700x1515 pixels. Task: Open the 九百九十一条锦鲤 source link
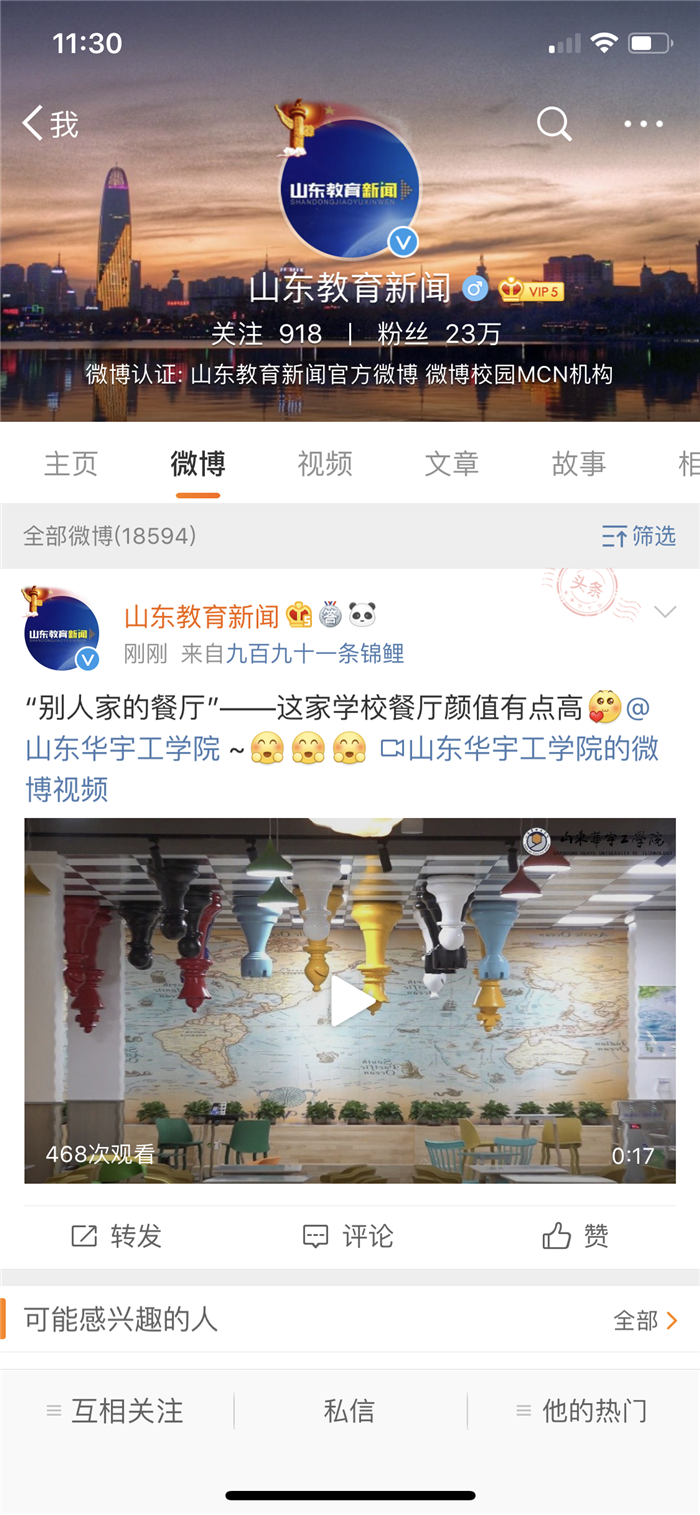(315, 654)
